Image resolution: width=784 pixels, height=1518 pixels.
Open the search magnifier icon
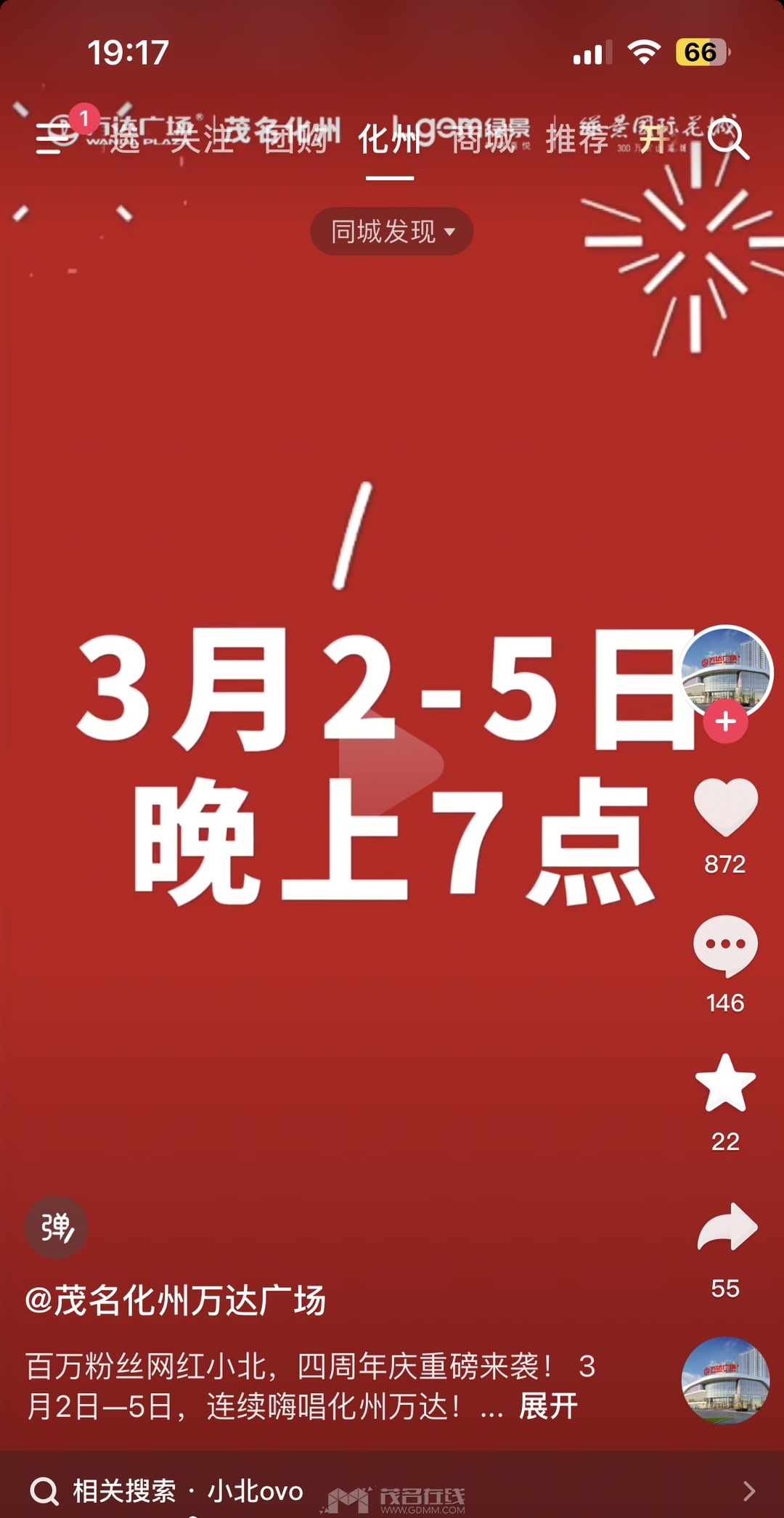727,138
